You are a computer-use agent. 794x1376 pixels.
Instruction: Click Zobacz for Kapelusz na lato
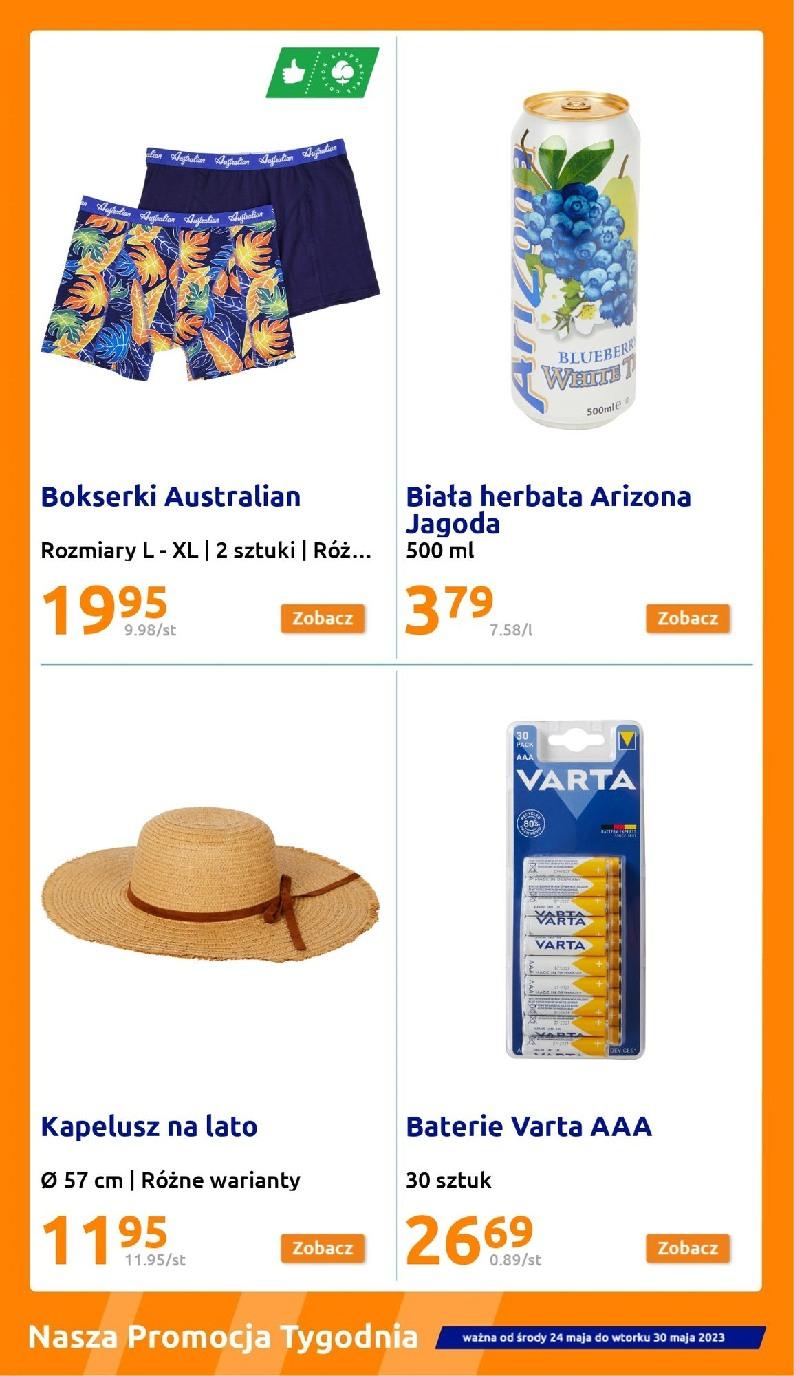321,1247
